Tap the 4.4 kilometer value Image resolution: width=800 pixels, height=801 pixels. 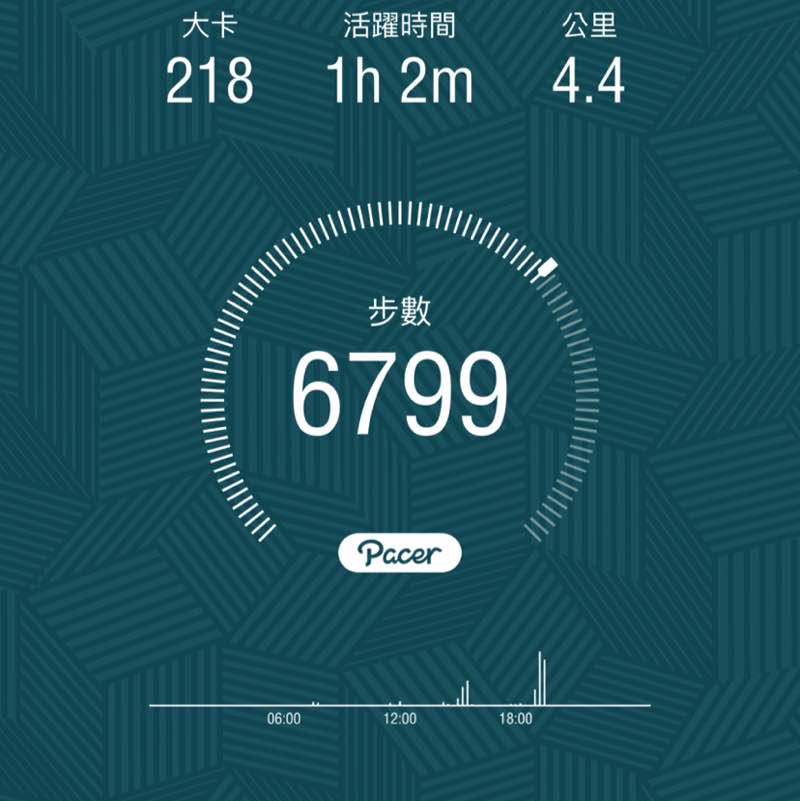[x=589, y=80]
